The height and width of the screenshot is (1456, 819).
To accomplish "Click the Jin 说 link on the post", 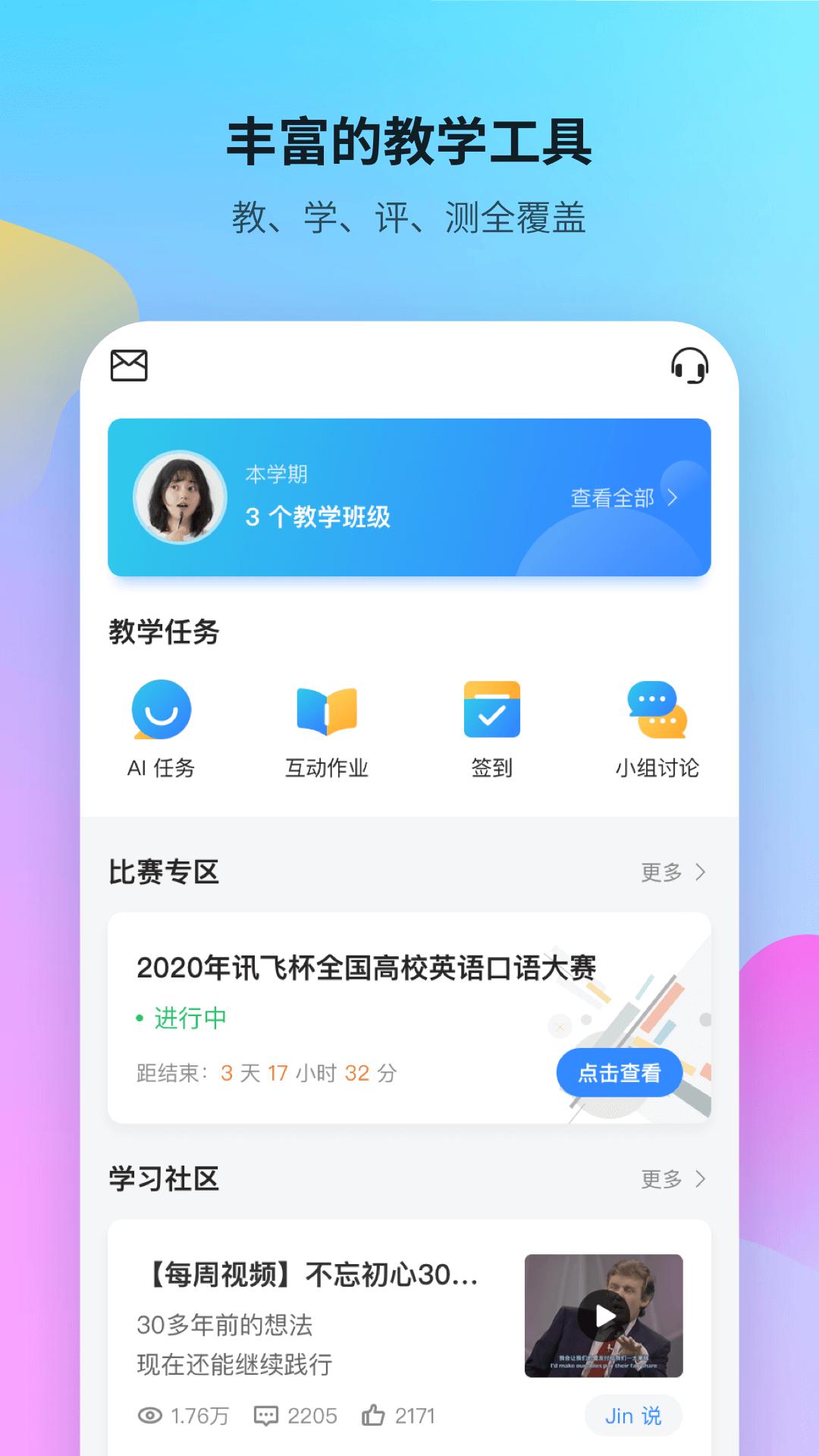I will [x=634, y=1415].
